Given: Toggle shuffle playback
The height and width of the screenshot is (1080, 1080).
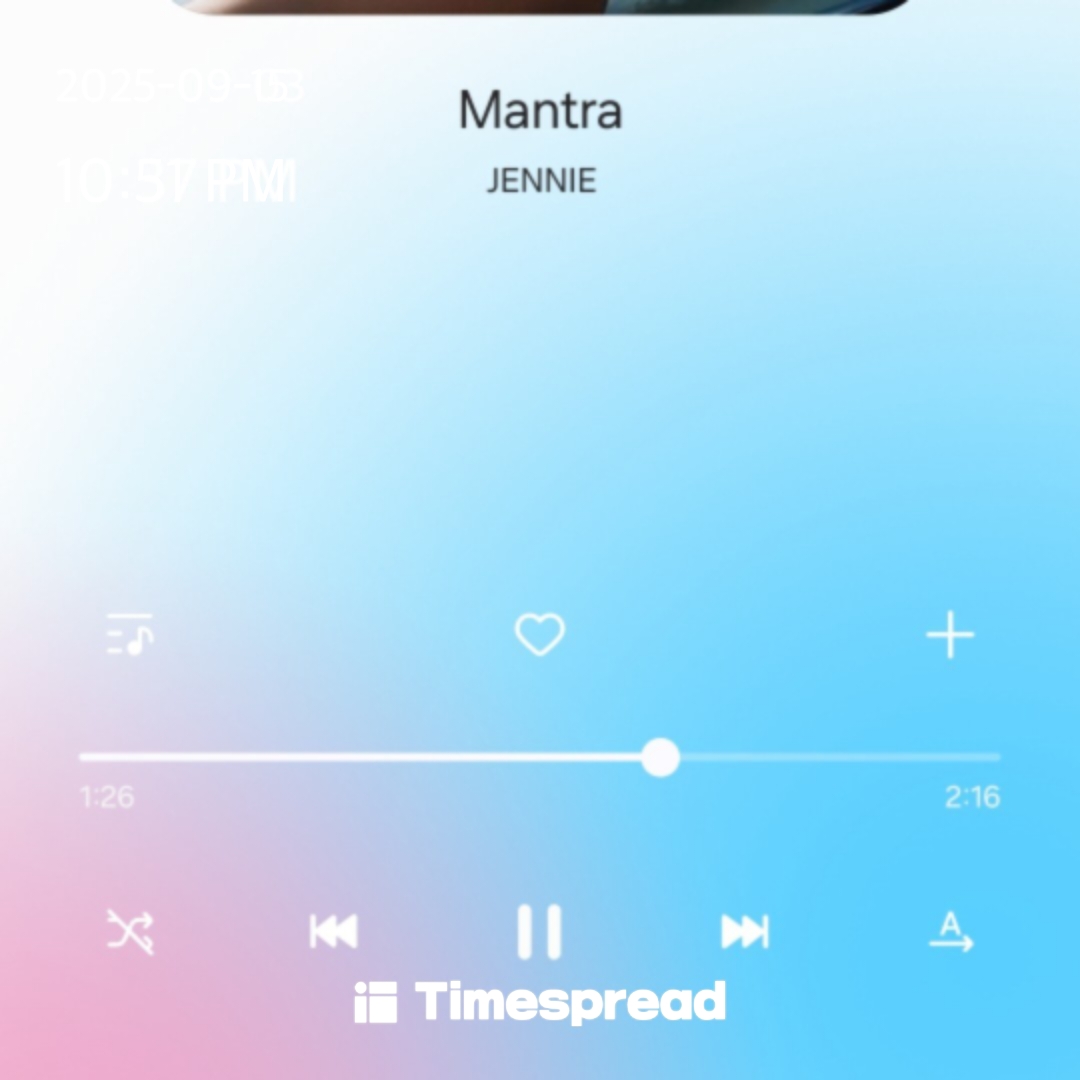Looking at the screenshot, I should click(130, 932).
